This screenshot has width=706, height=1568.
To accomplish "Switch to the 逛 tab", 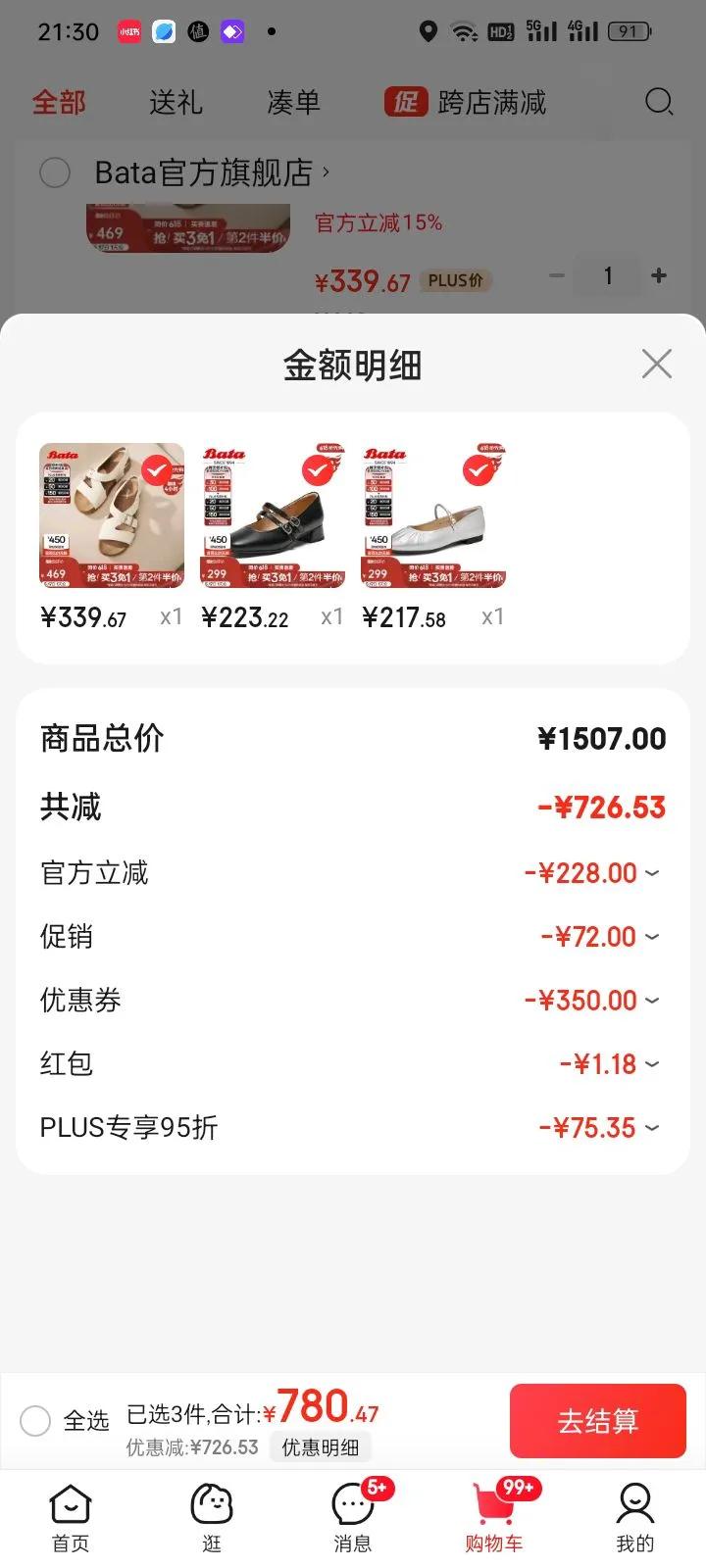I will (212, 1518).
